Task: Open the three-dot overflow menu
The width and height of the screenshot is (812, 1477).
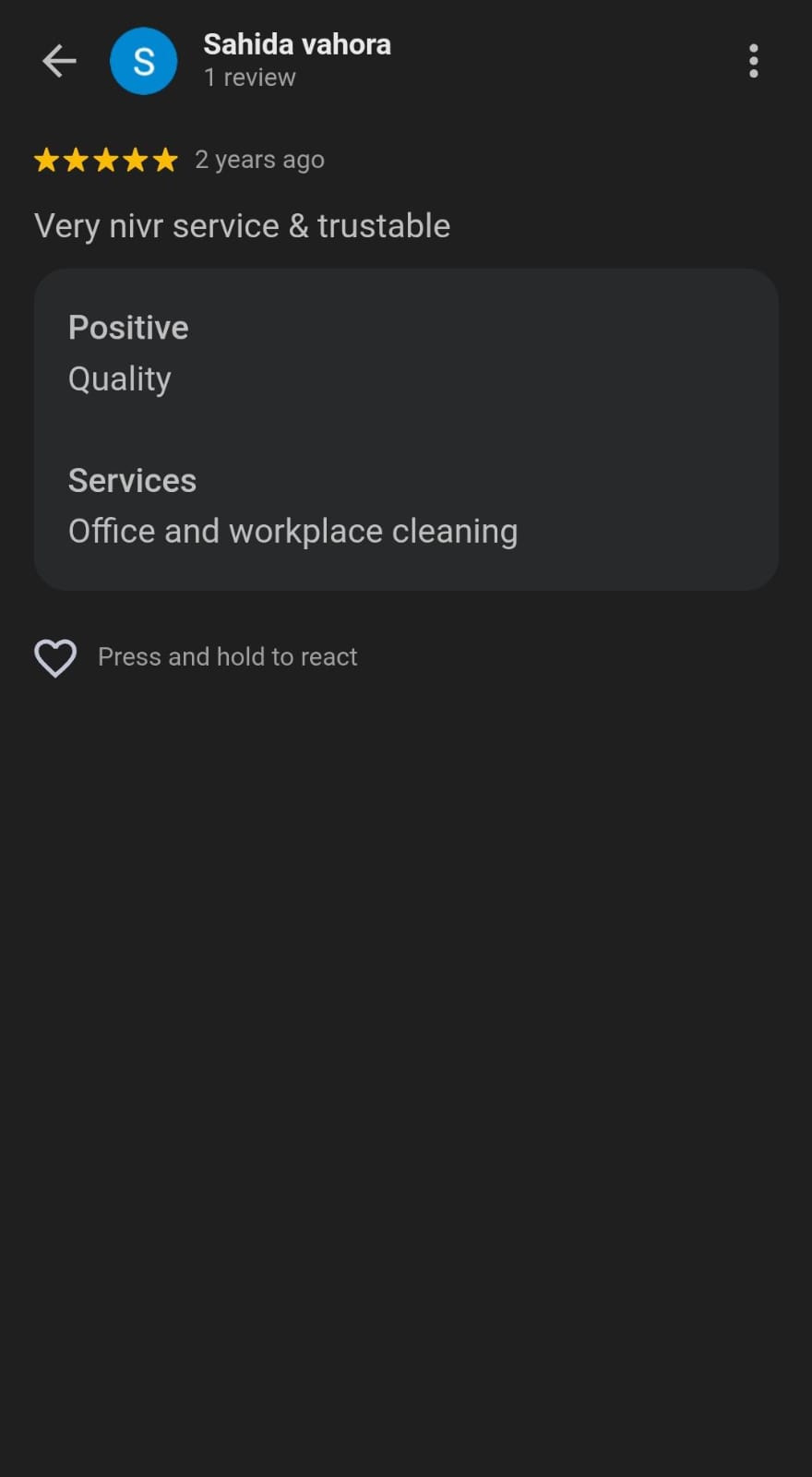Action: (753, 62)
